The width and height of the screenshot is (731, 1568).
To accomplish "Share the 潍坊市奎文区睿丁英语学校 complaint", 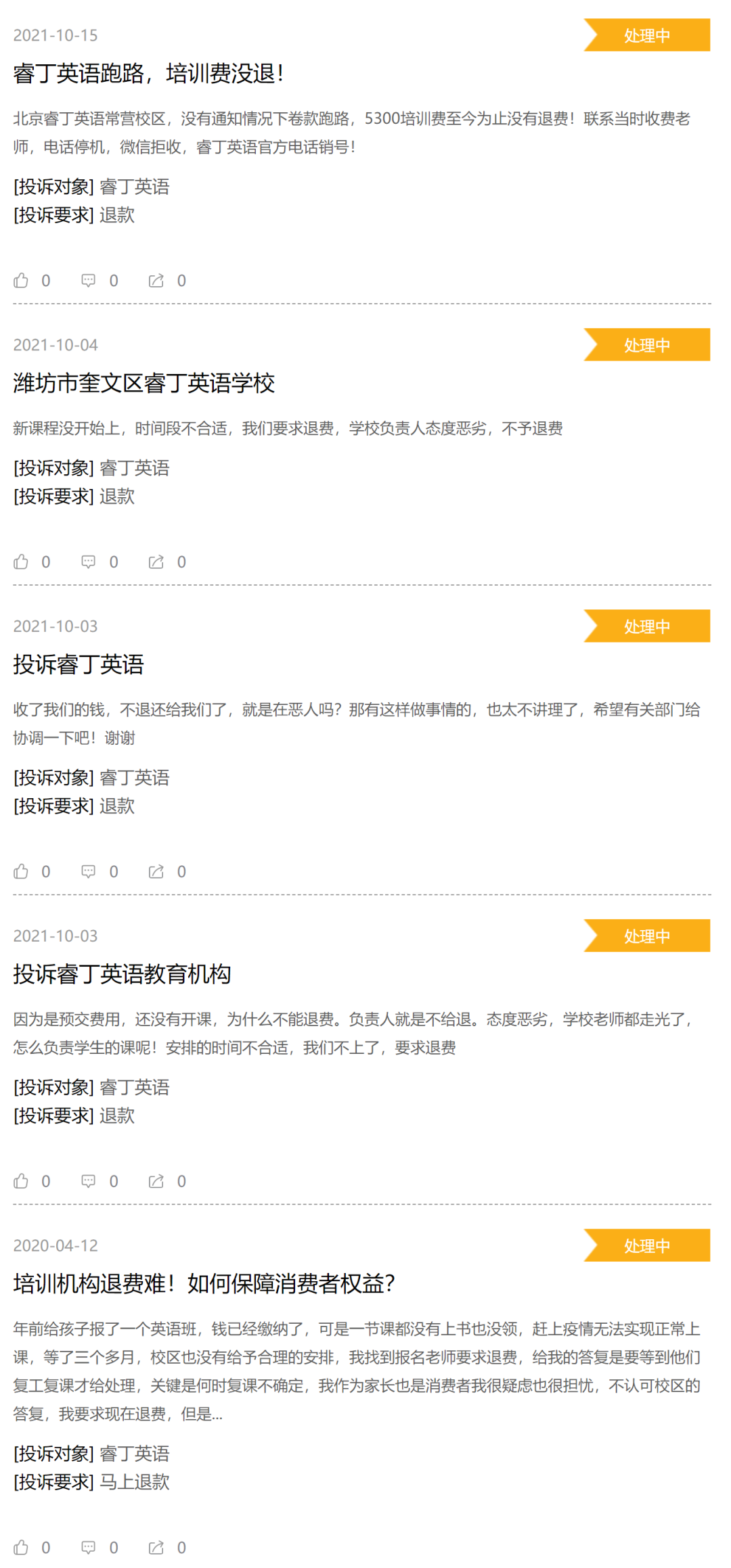I will pos(156,561).
